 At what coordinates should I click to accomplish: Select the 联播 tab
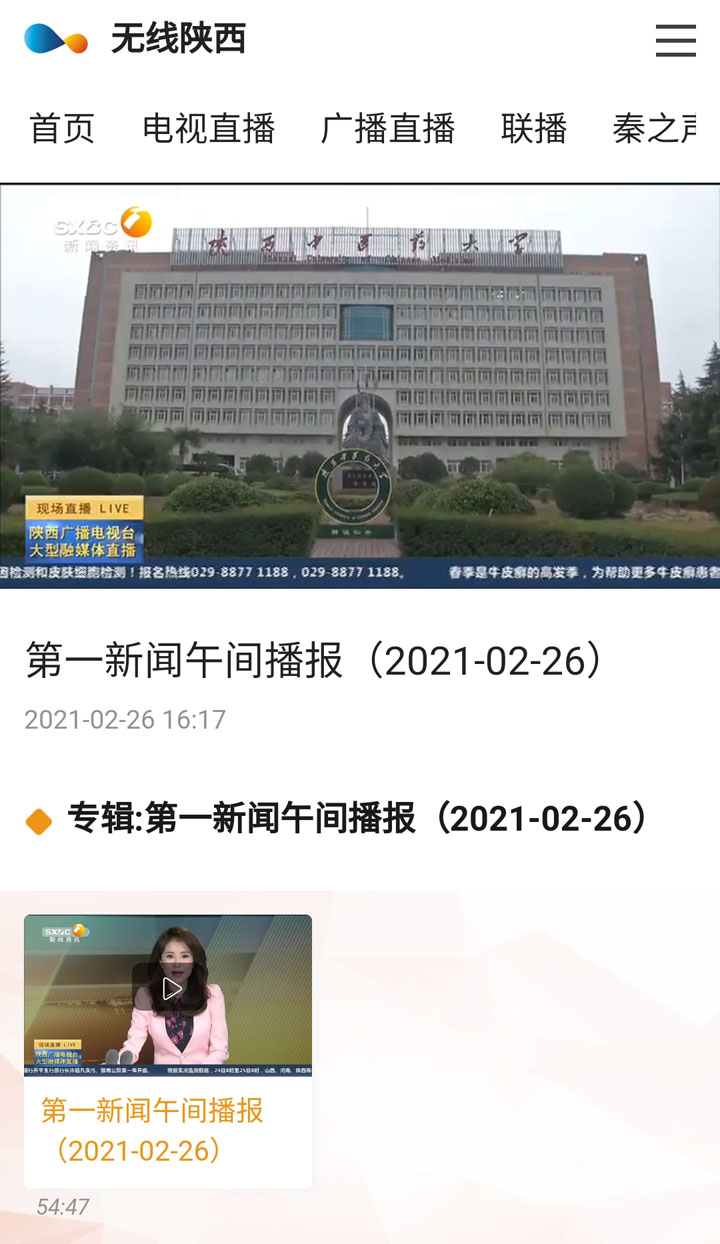534,129
